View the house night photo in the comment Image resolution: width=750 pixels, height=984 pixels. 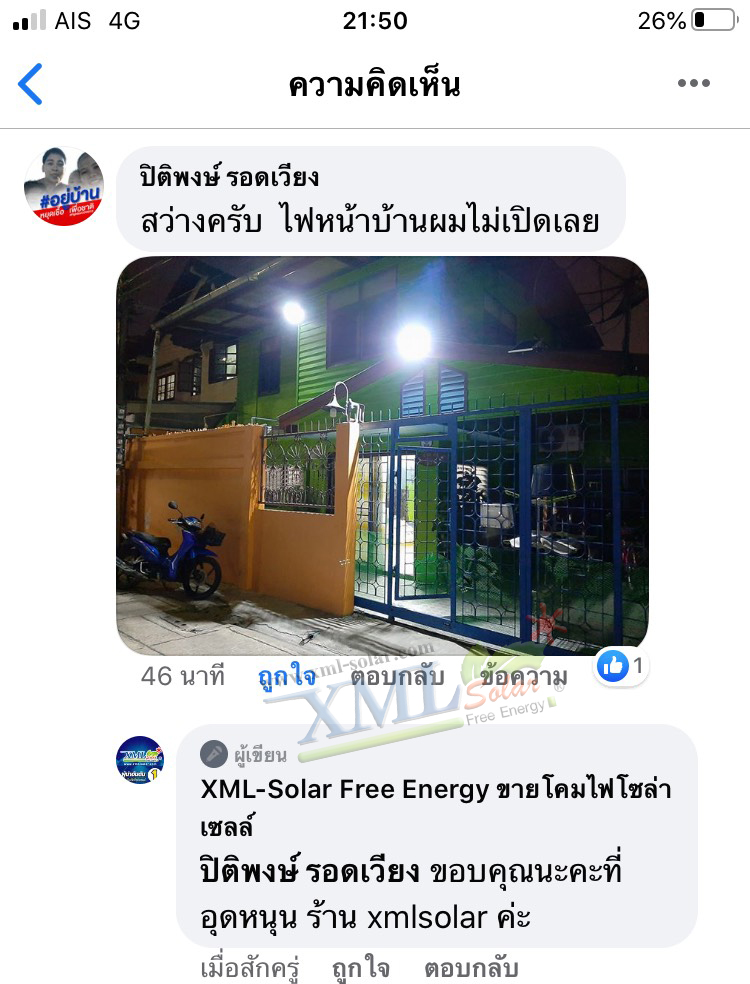[x=382, y=455]
